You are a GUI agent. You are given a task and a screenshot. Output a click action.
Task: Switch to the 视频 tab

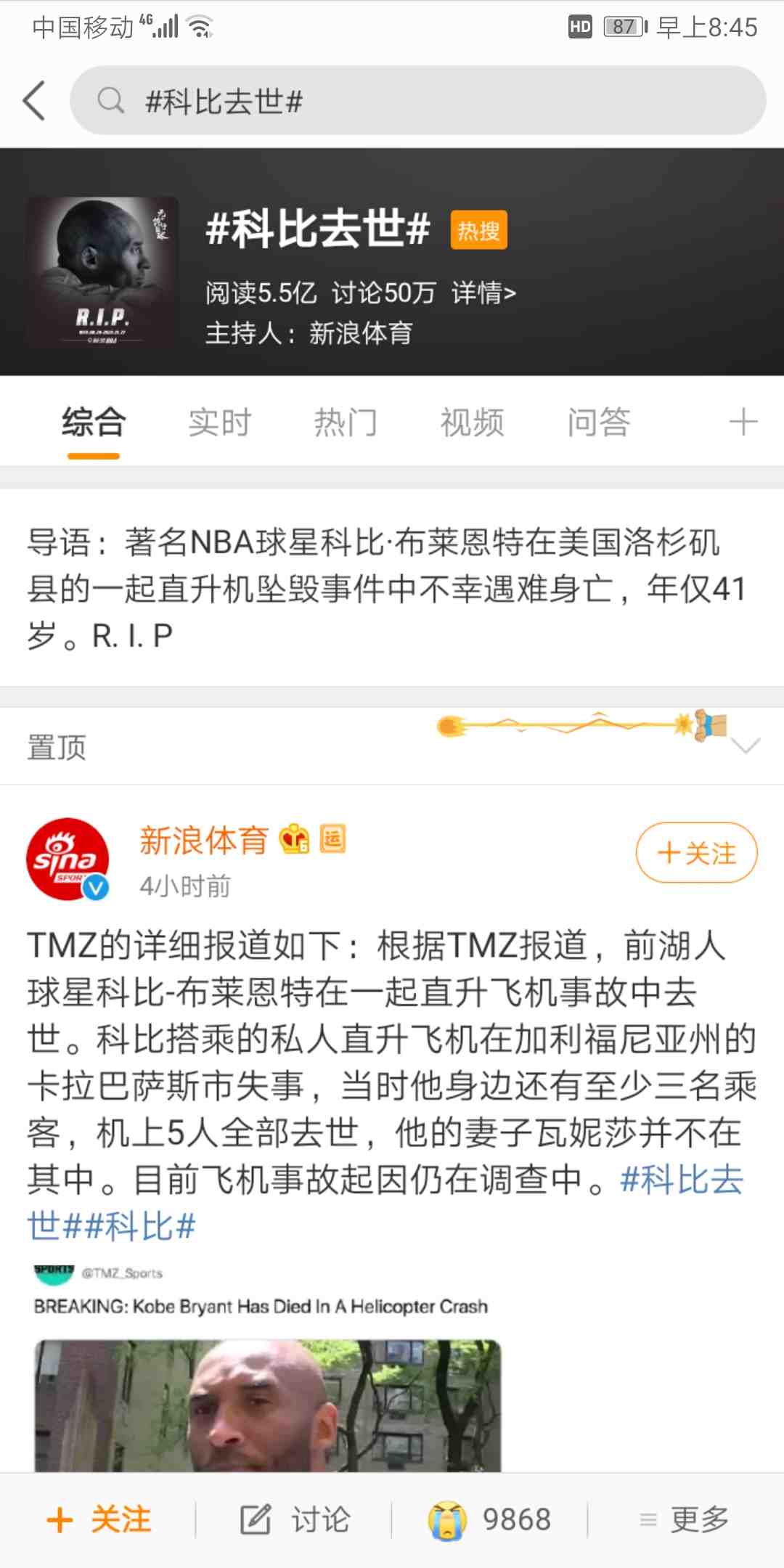(472, 422)
